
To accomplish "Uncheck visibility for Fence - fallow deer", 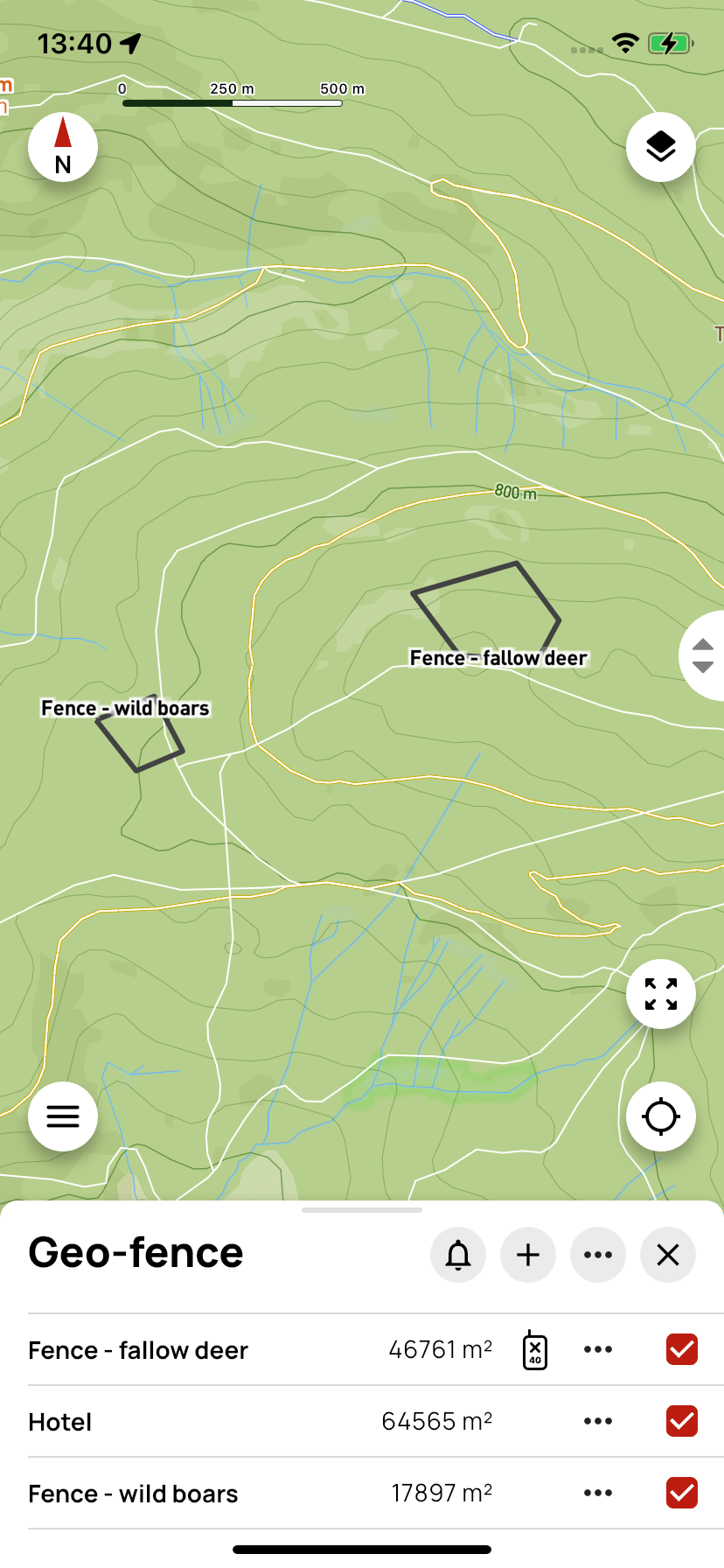I will pos(680,1349).
